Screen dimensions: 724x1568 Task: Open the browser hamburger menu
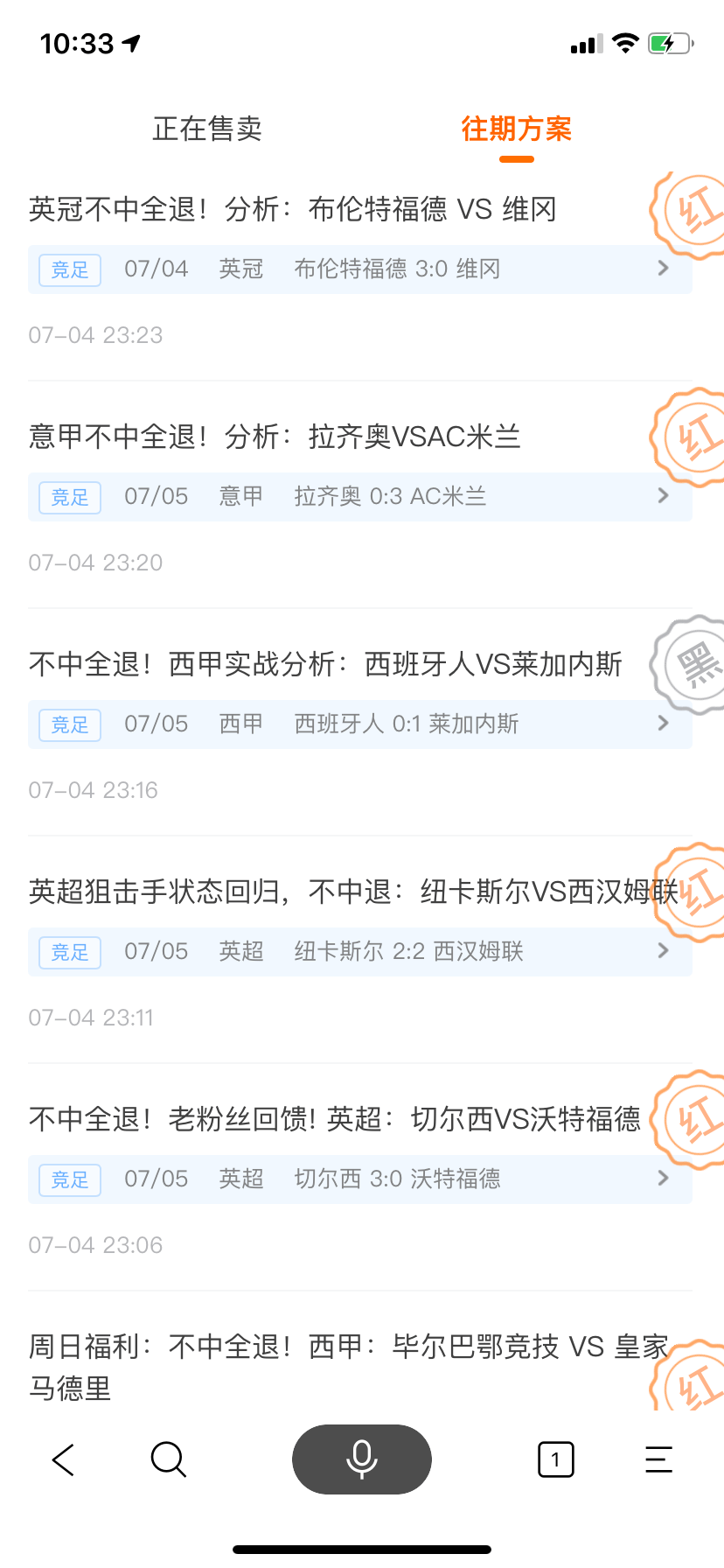pos(658,1459)
